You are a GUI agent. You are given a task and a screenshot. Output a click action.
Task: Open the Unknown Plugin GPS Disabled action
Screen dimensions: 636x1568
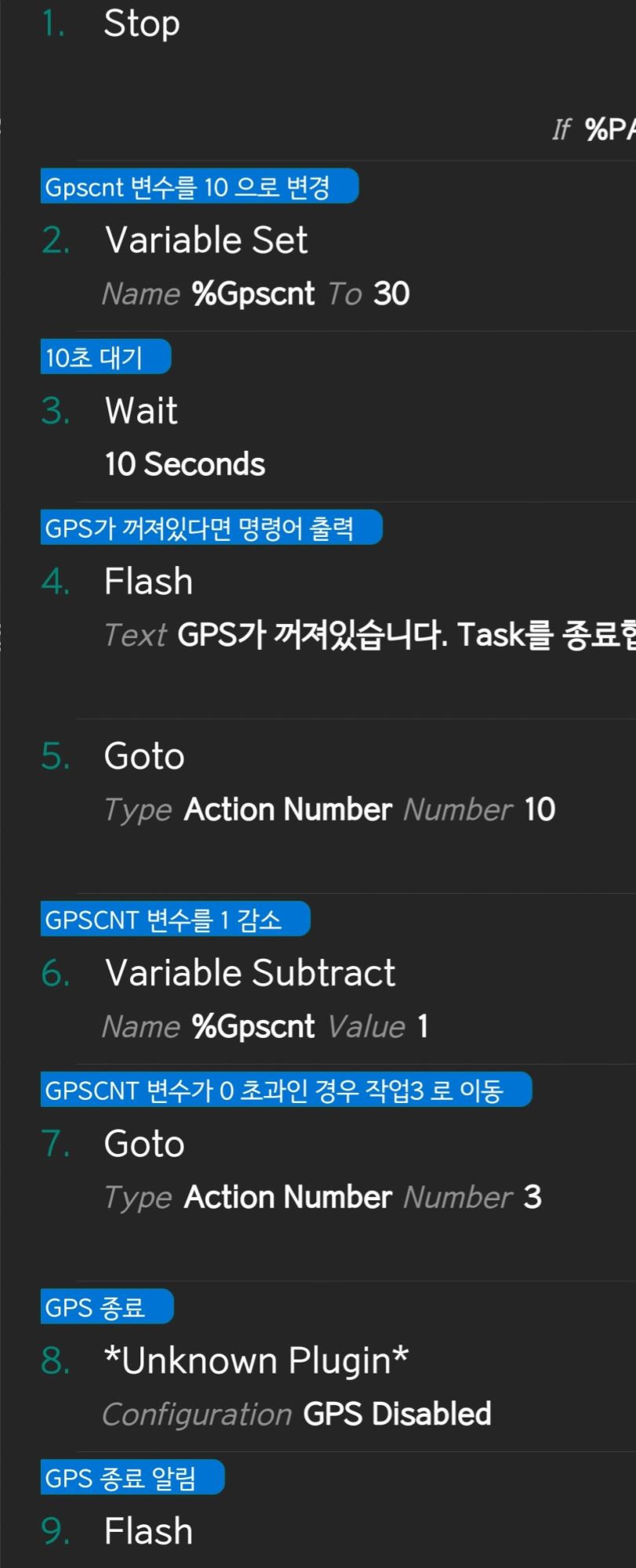[256, 1362]
